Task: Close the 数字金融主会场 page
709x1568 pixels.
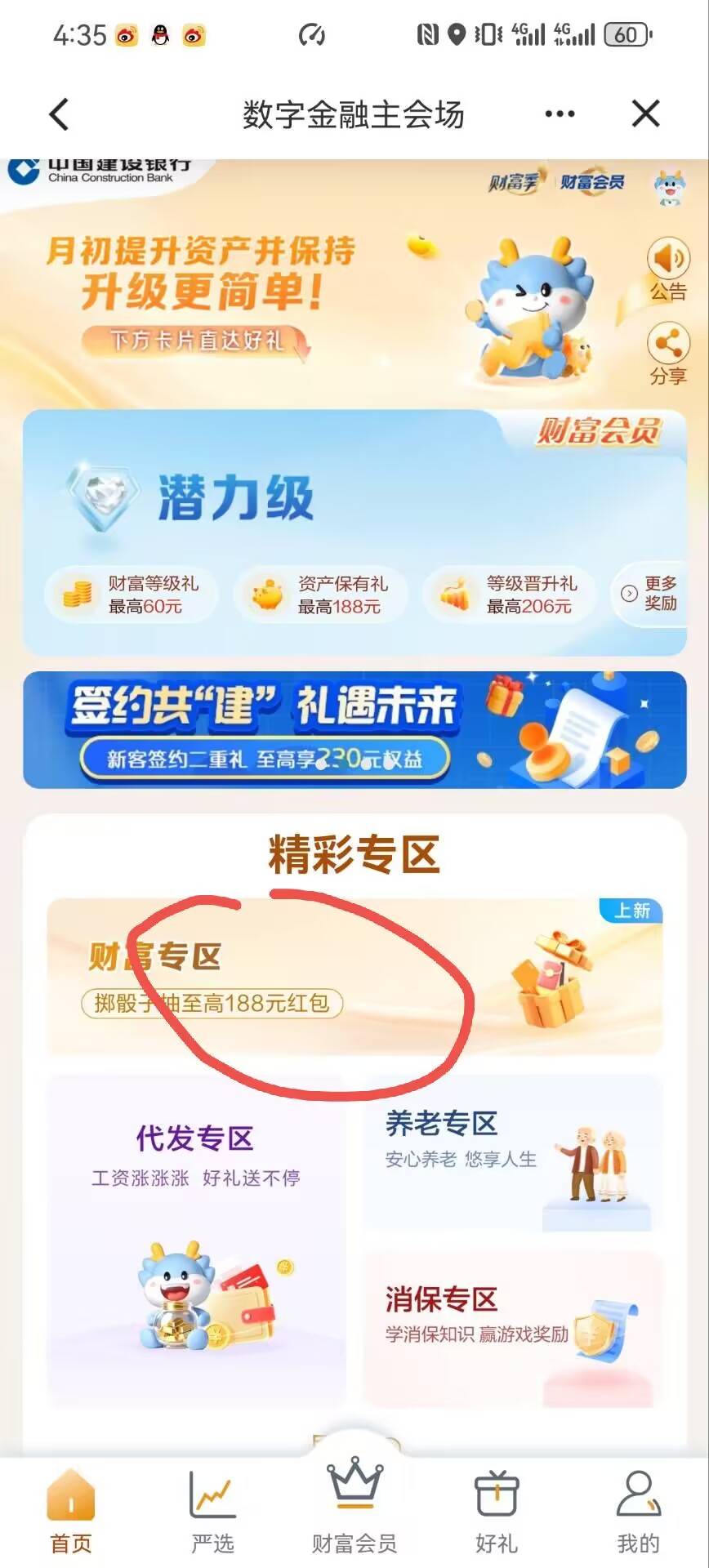Action: 645,114
